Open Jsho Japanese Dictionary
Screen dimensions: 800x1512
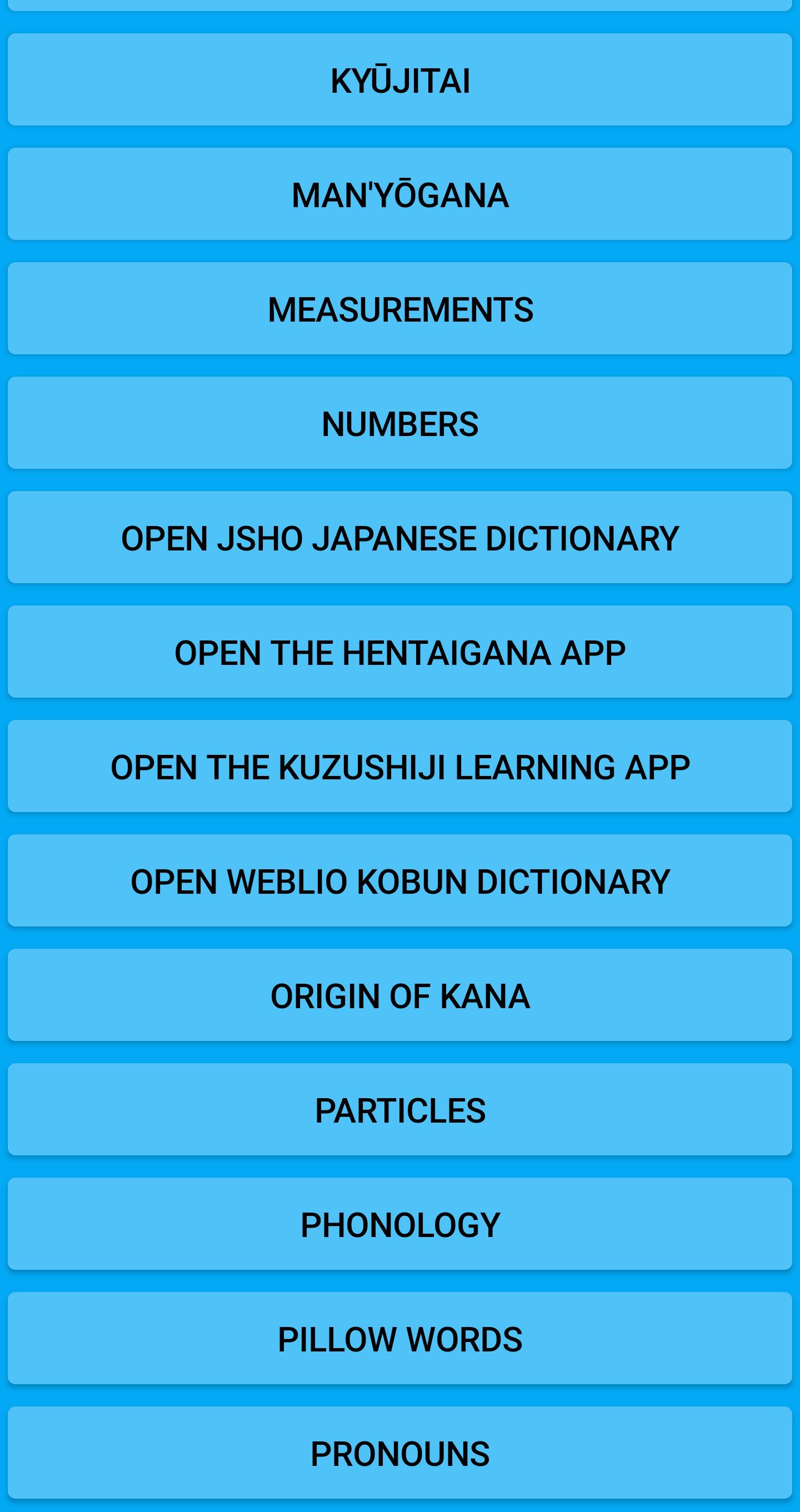pos(399,538)
